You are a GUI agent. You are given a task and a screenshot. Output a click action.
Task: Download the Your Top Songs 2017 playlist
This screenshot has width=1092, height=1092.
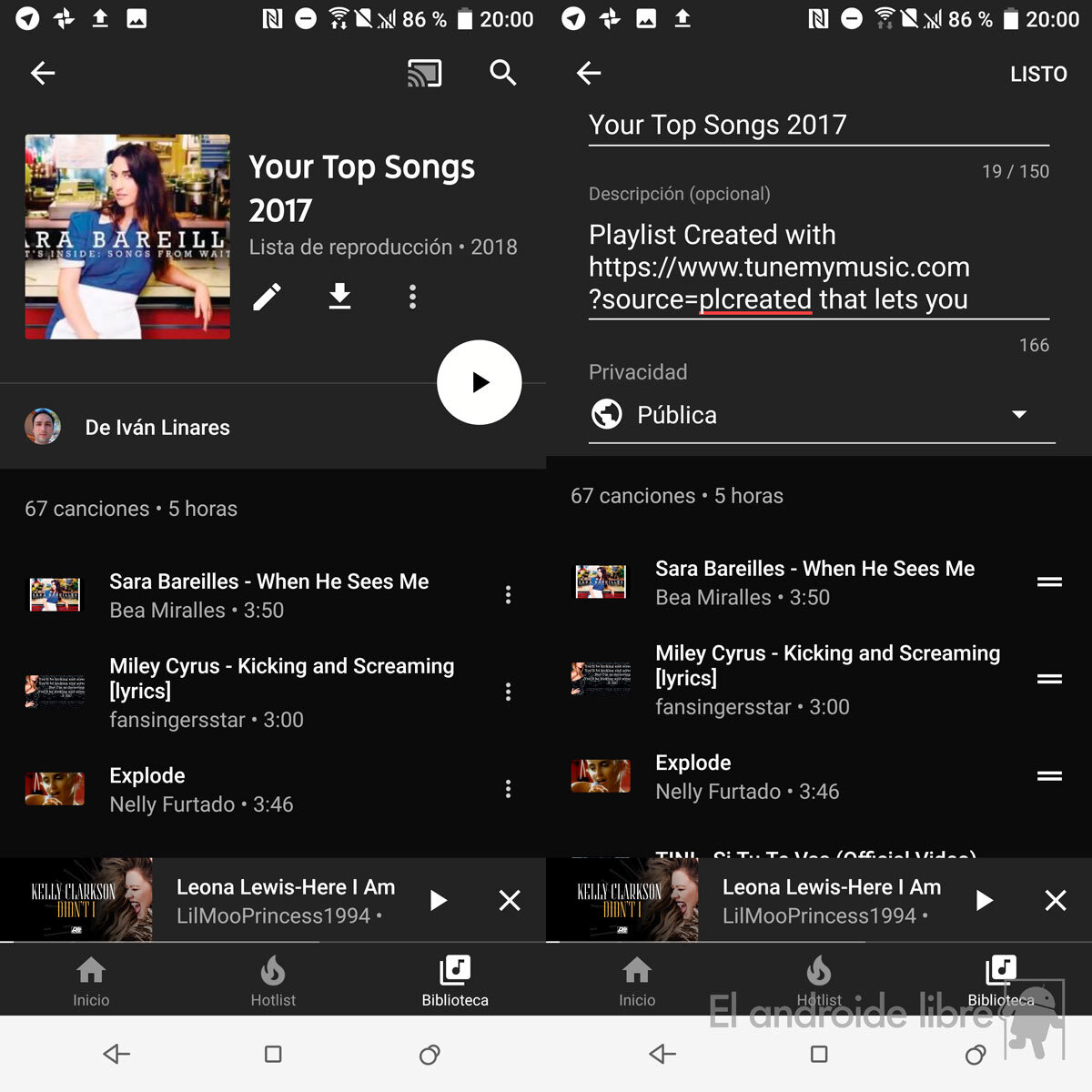339,297
